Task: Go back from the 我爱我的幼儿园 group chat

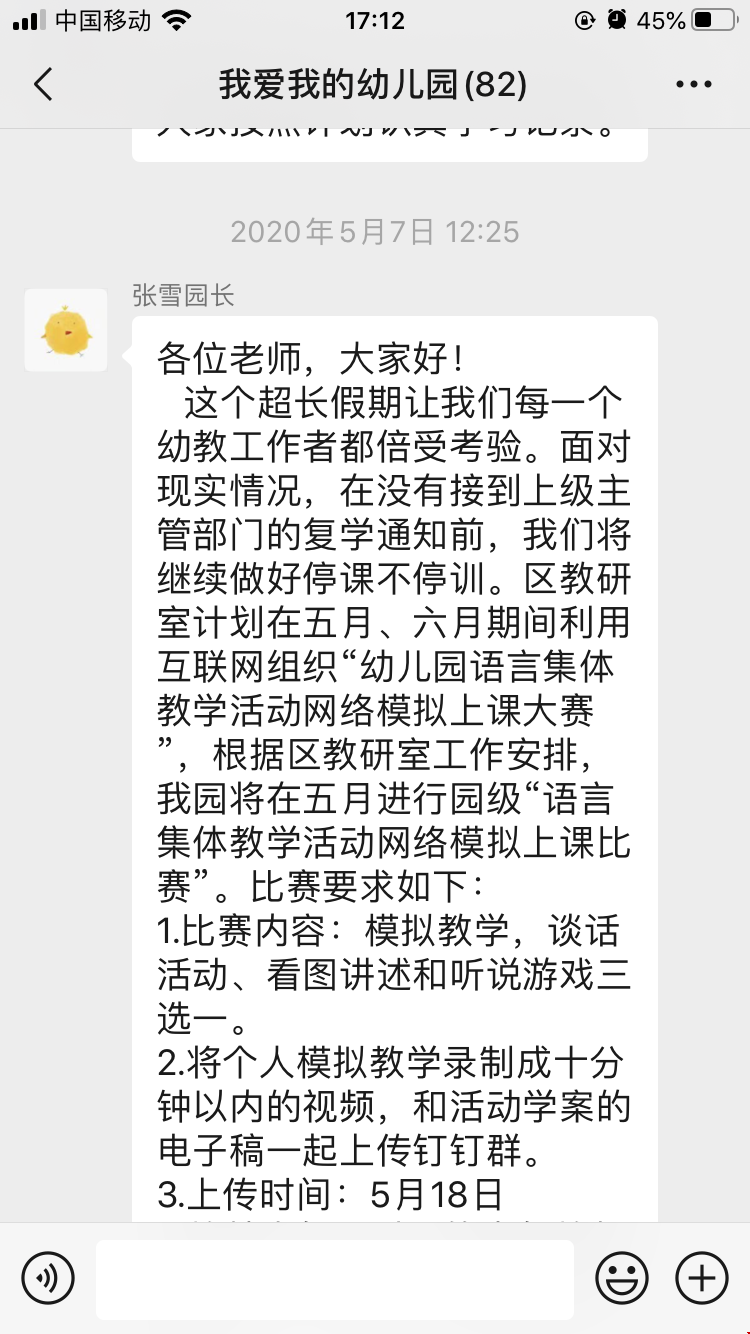Action: coord(43,85)
